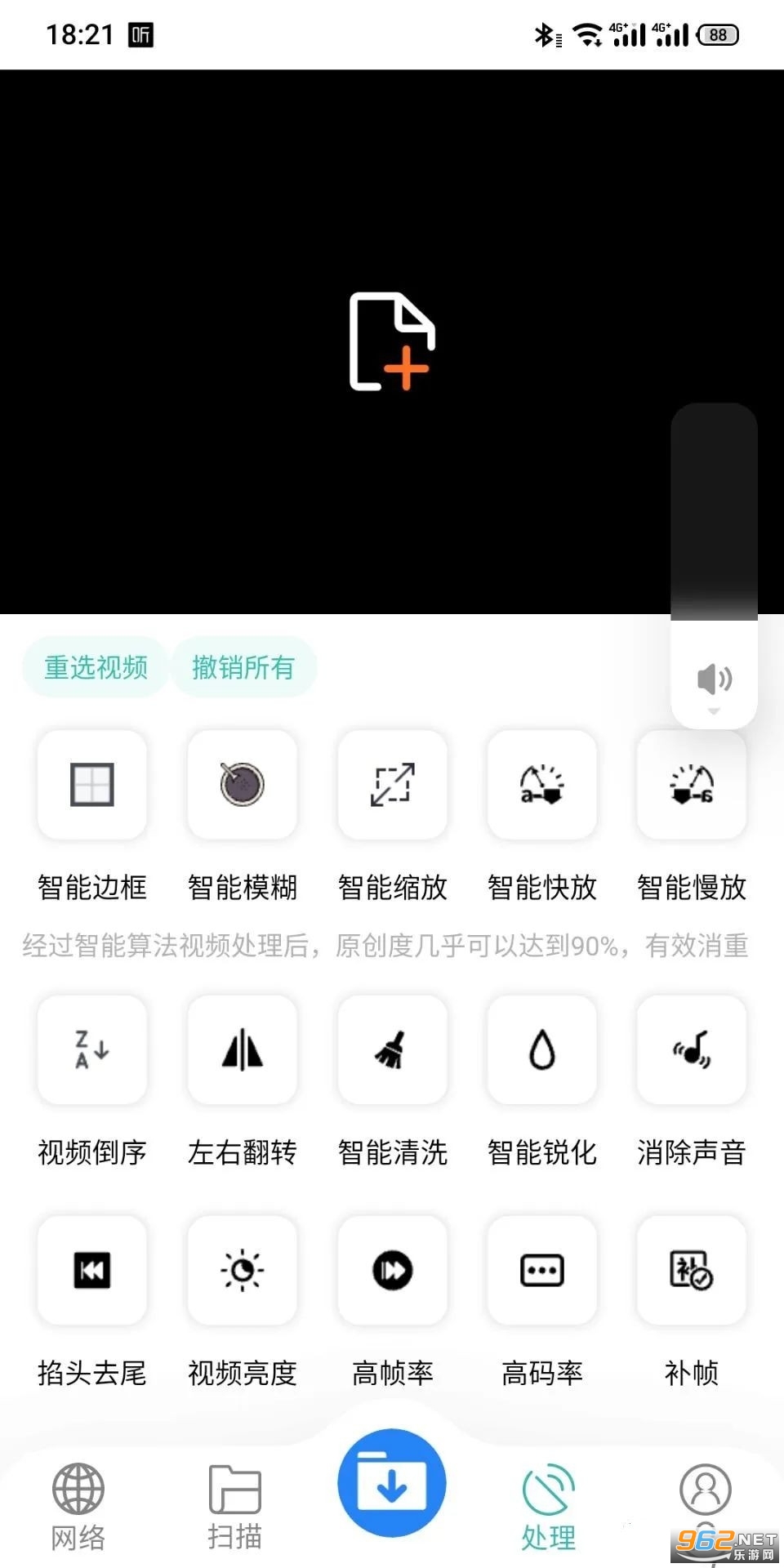Select the 智能模糊 tool

[242, 785]
